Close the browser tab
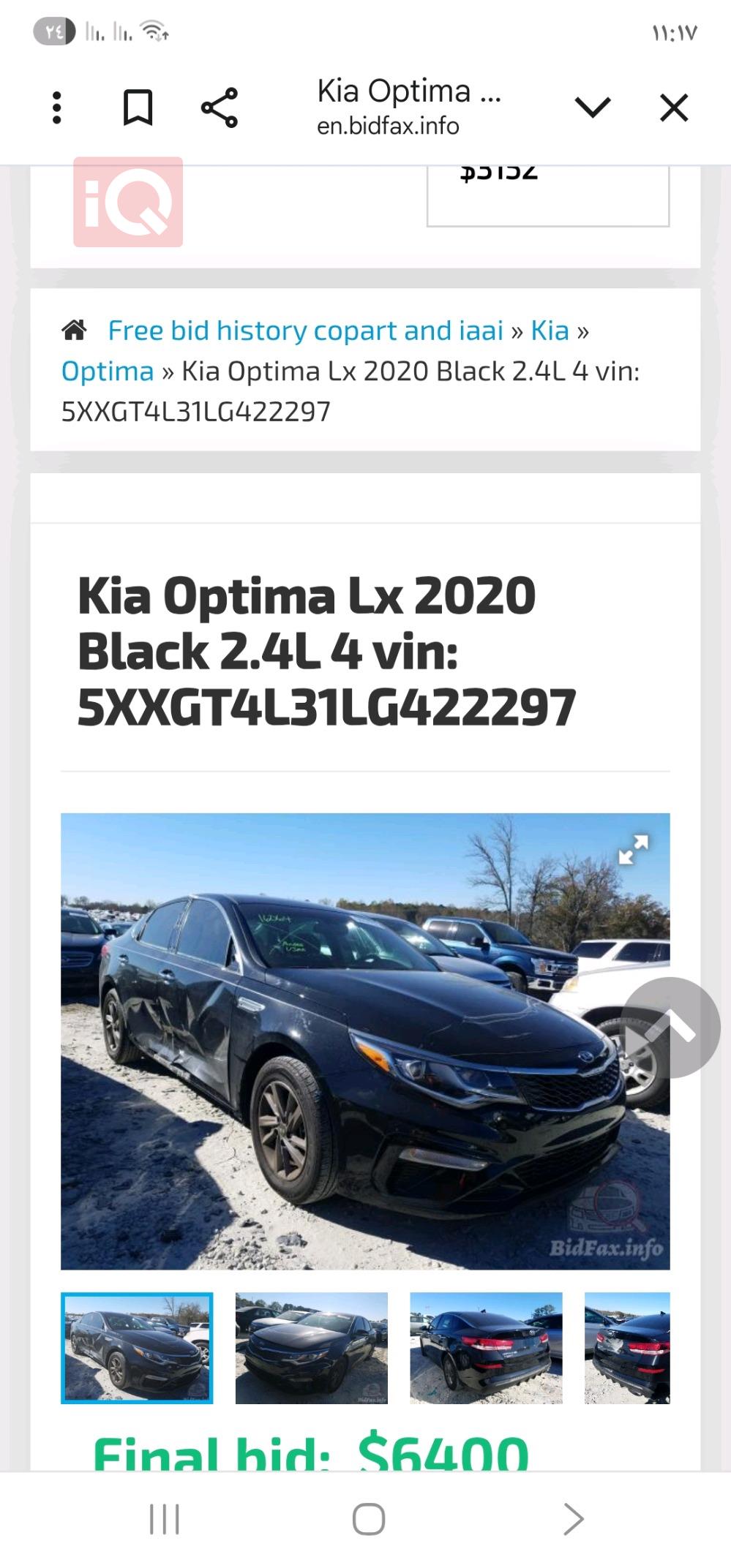Image resolution: width=731 pixels, height=1568 pixels. [673, 108]
